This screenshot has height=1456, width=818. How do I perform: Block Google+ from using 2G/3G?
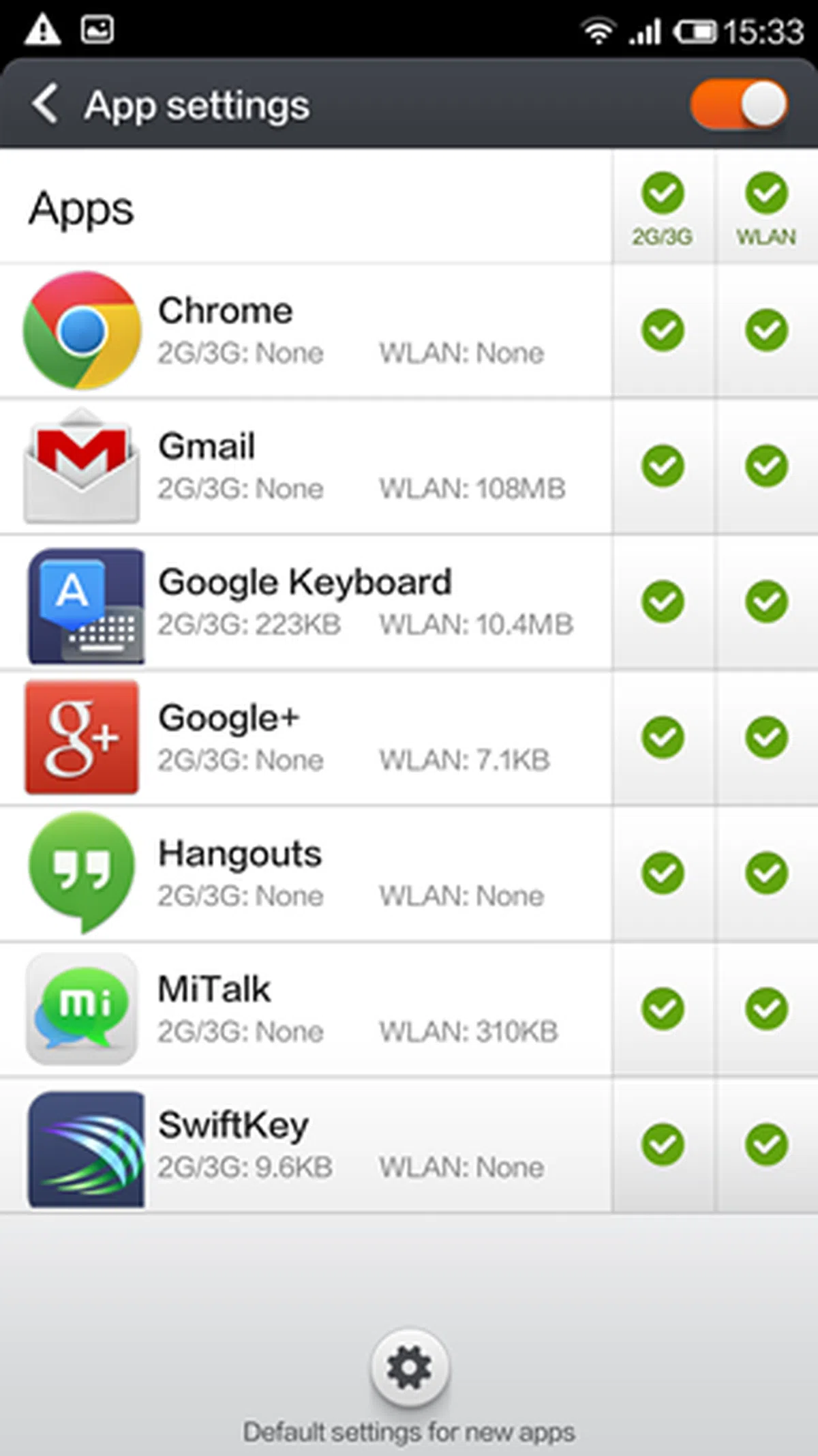[663, 737]
